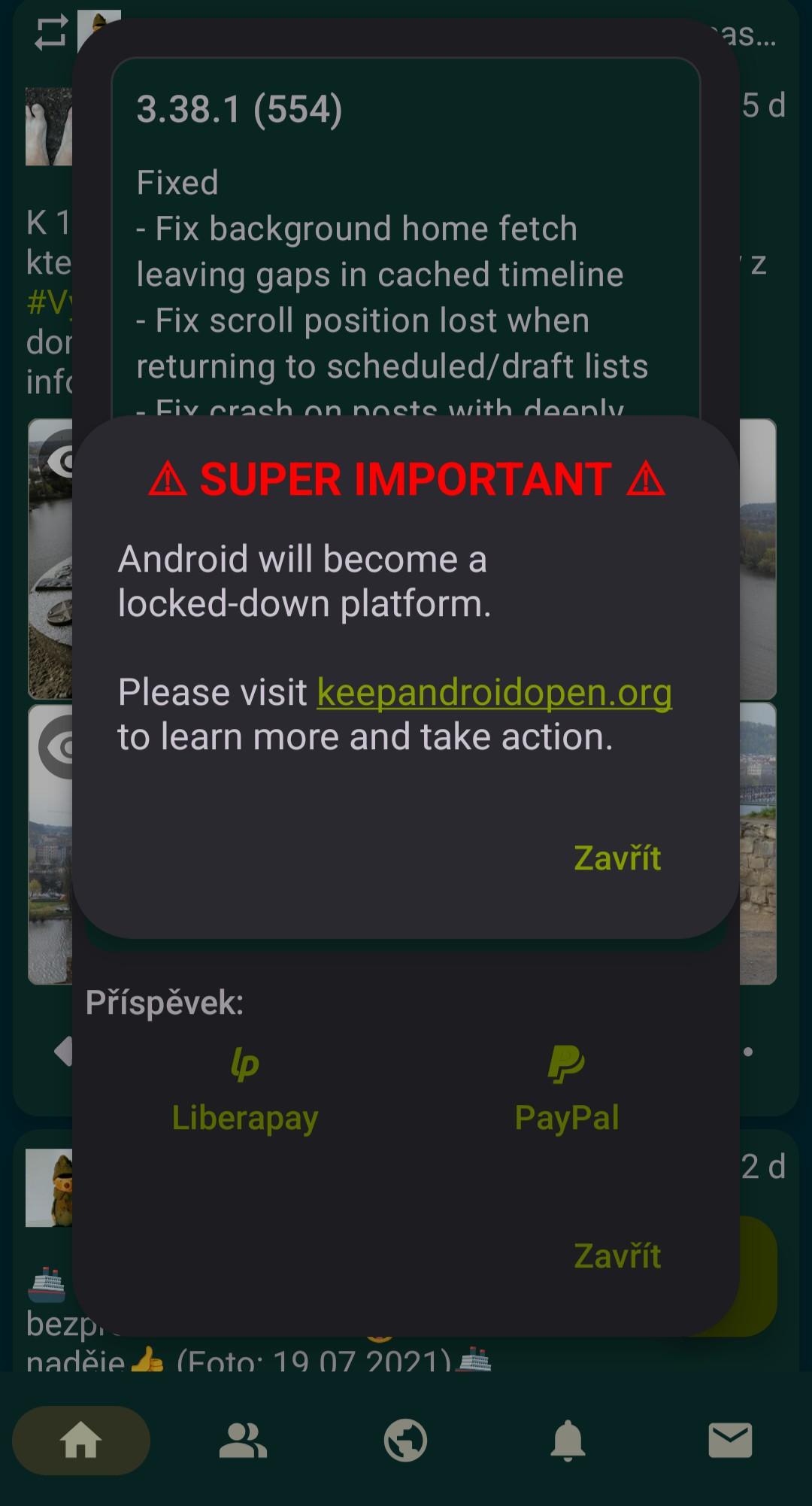This screenshot has height=1506, width=812.
Task: Choose PayPal to contribute
Action: (566, 1089)
